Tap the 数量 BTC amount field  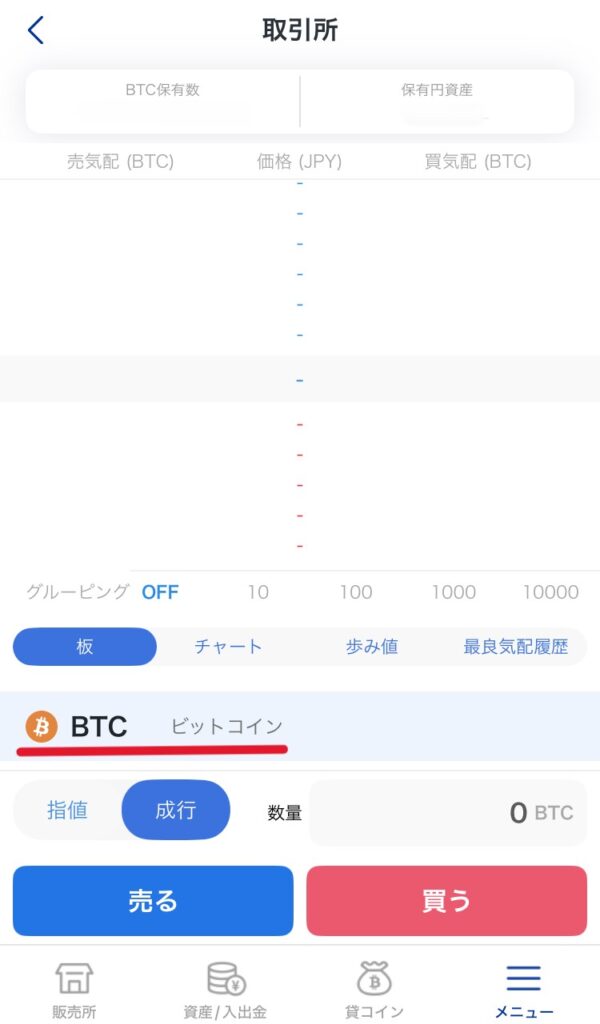(447, 813)
